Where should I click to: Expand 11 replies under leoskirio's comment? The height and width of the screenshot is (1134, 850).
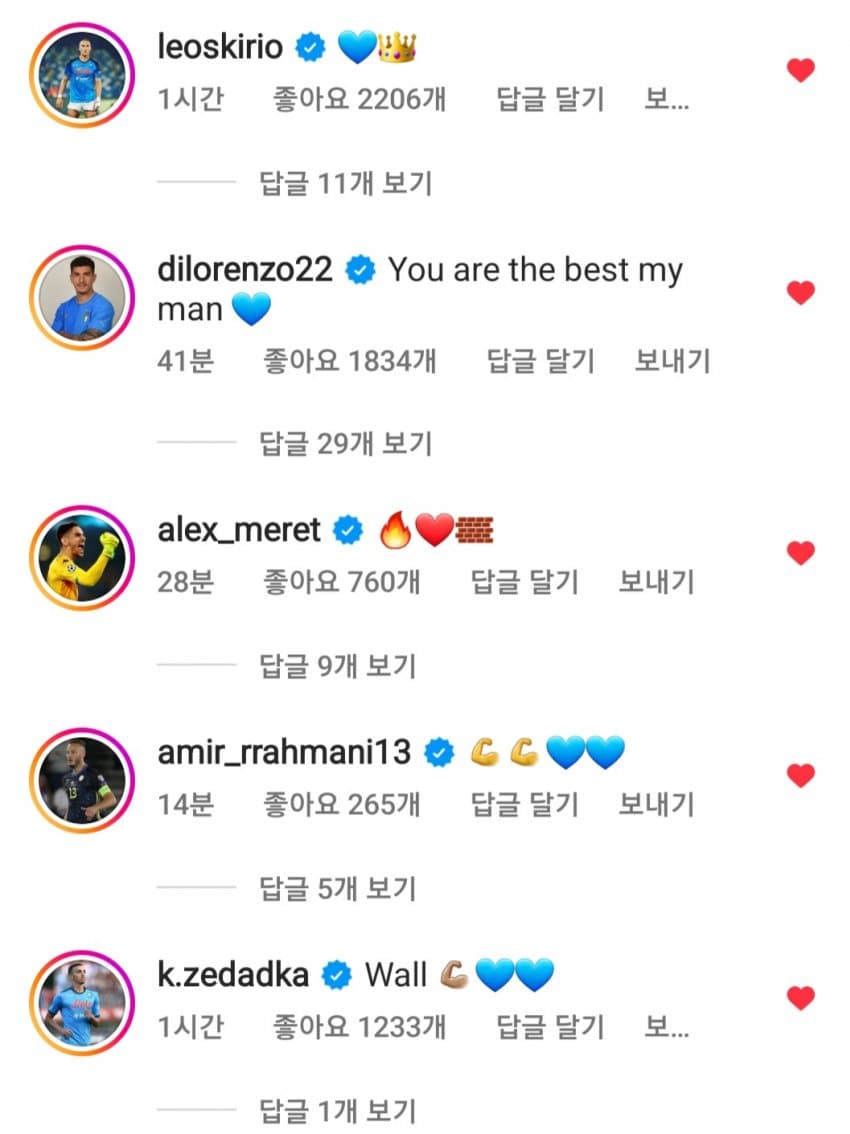pyautogui.click(x=345, y=183)
